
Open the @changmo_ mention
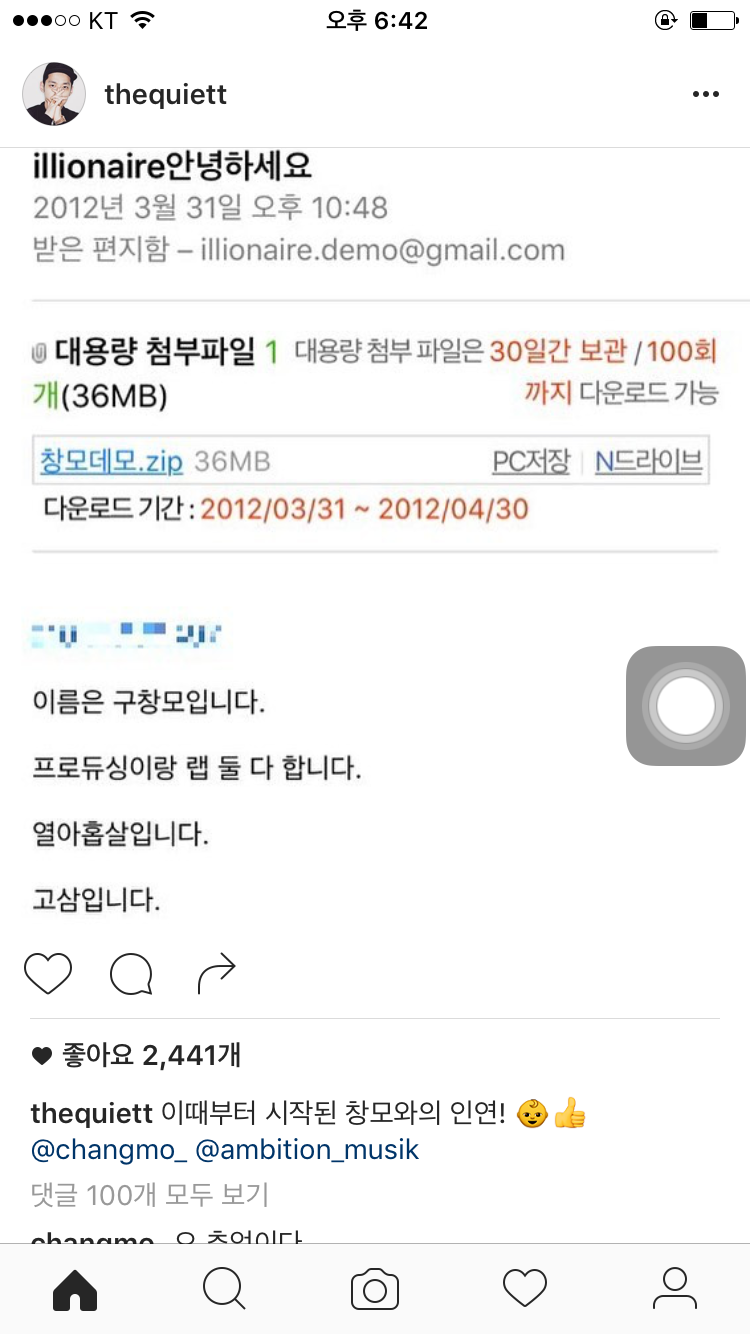click(109, 1150)
